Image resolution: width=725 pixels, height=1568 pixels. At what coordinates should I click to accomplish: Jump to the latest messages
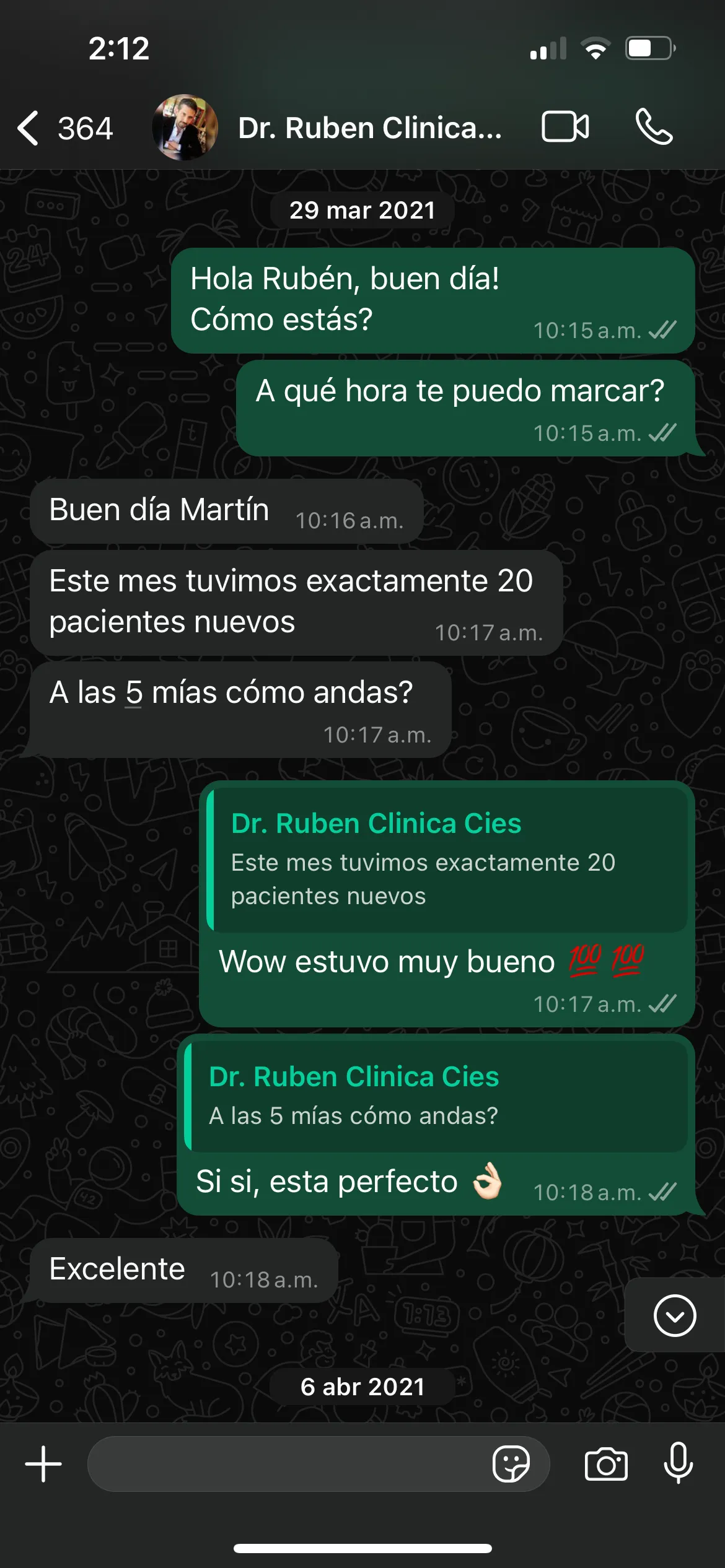click(x=674, y=1315)
